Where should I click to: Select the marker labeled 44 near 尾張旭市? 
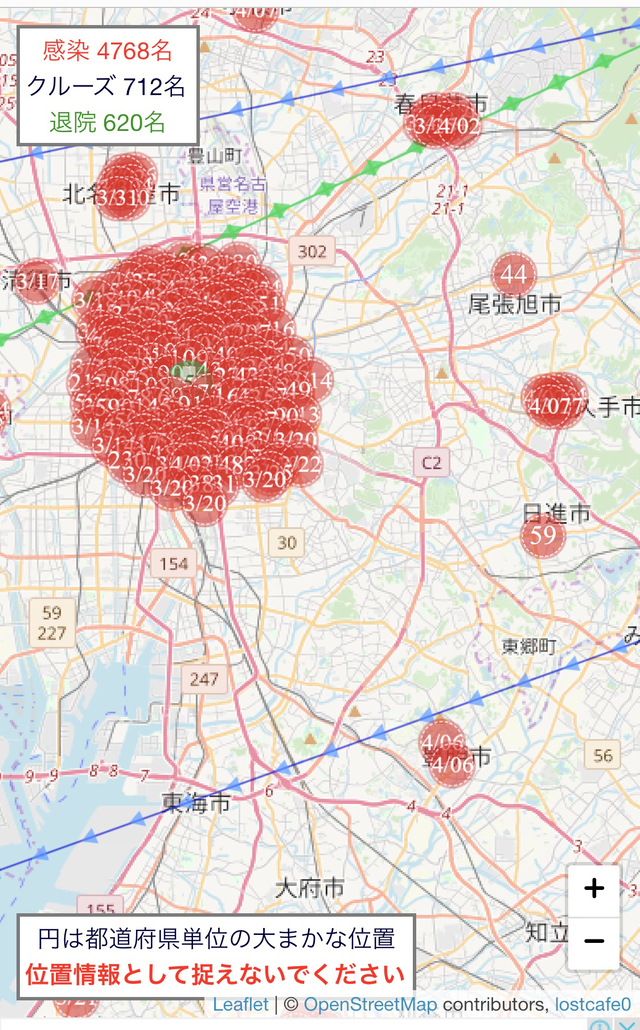click(x=514, y=274)
